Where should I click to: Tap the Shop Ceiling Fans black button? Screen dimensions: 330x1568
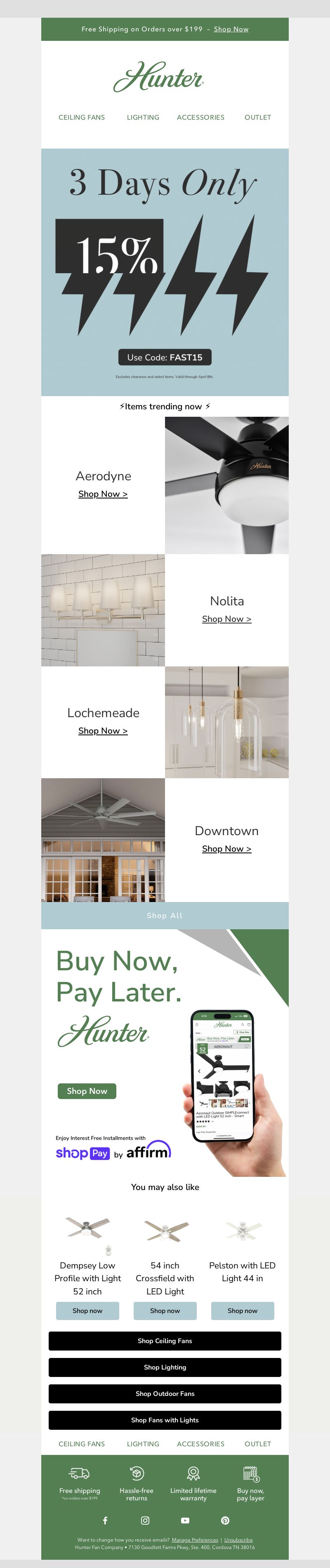[x=165, y=1341]
